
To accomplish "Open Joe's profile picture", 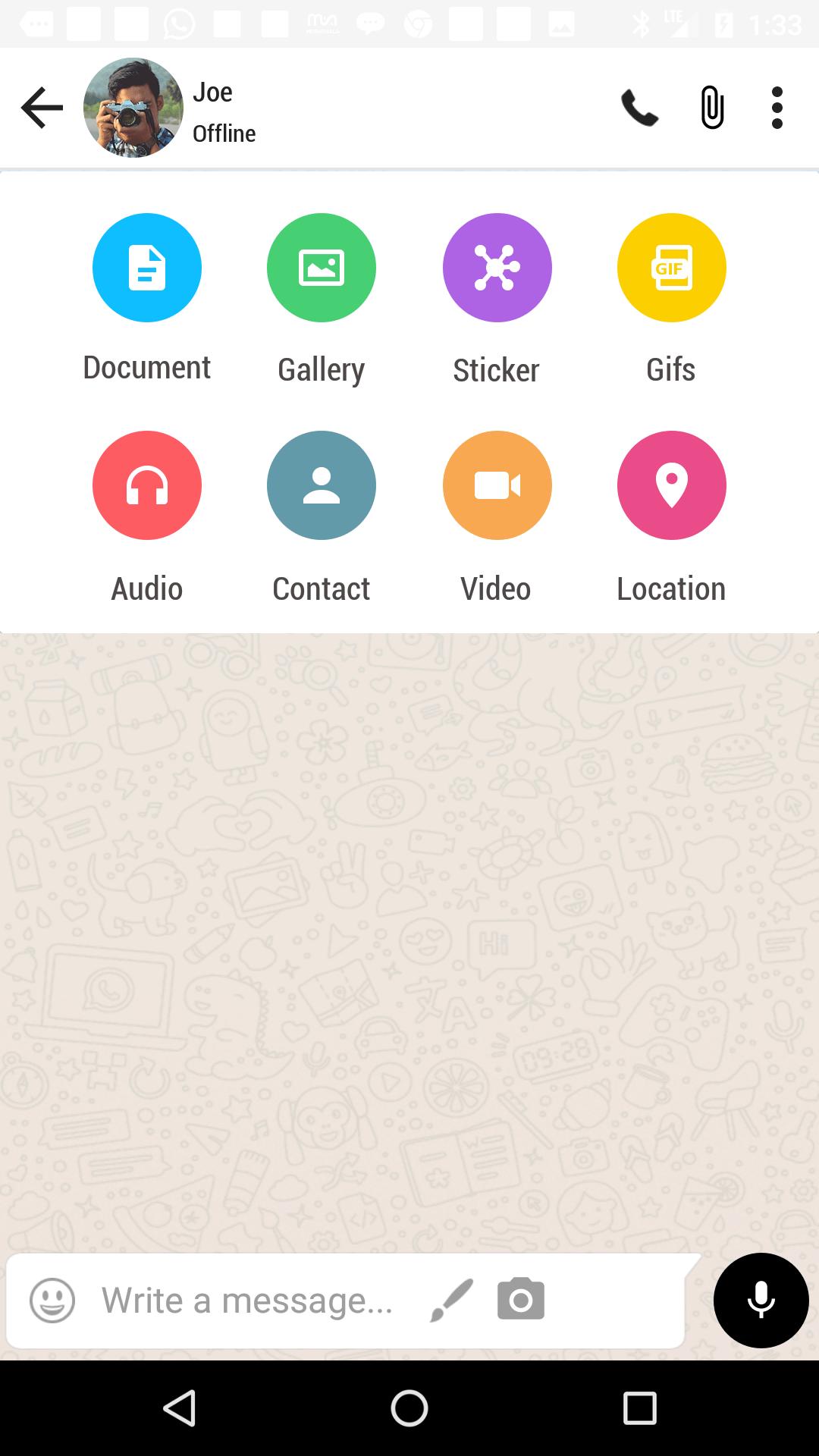I will (x=133, y=108).
